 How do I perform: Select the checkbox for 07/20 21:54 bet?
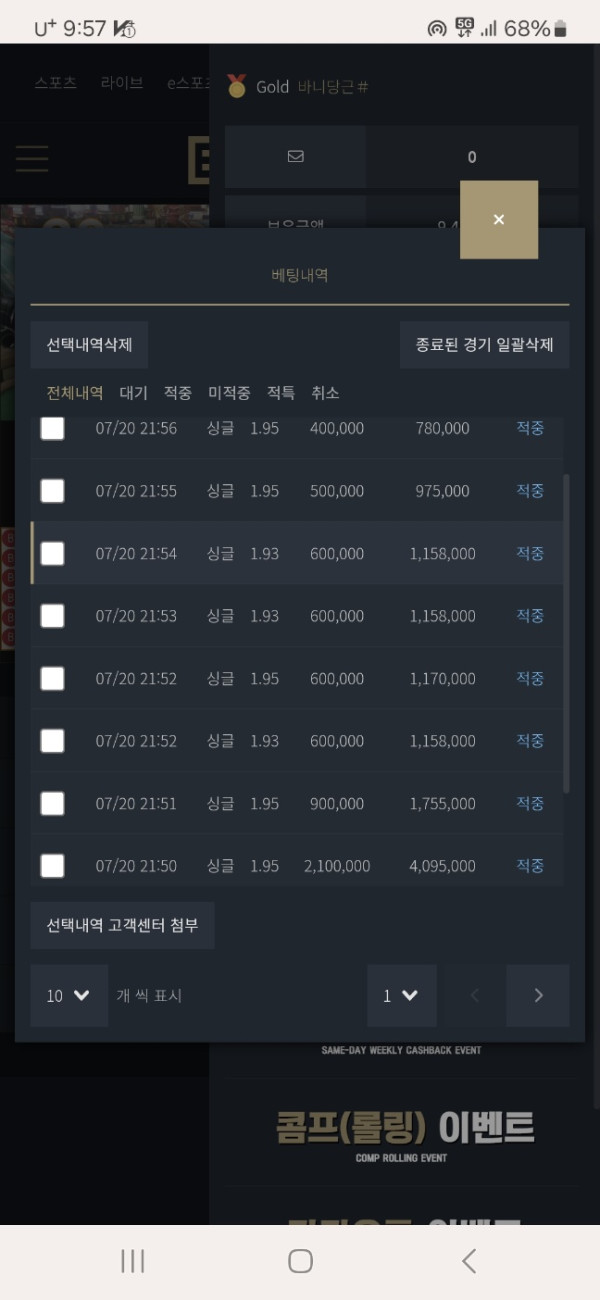(x=52, y=553)
